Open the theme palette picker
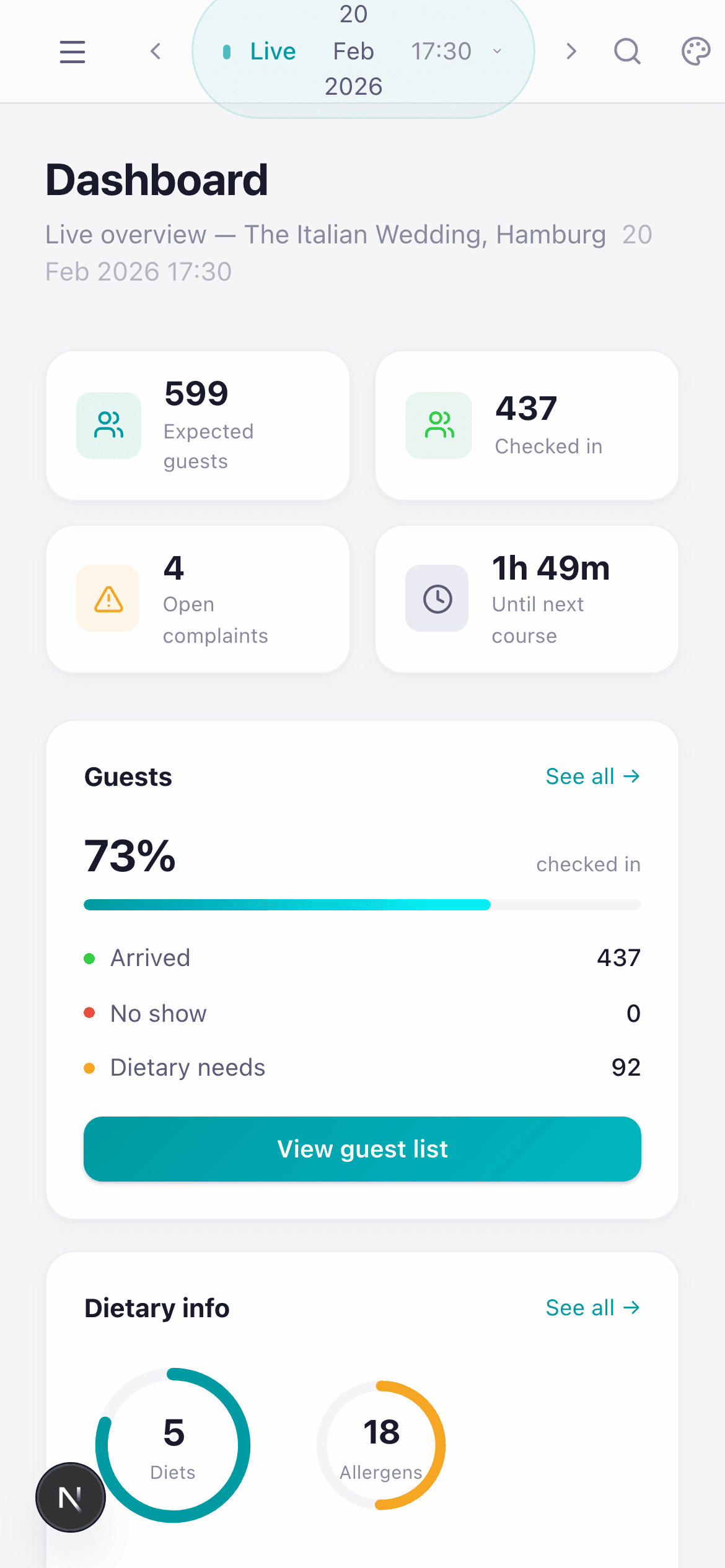 pyautogui.click(x=696, y=52)
